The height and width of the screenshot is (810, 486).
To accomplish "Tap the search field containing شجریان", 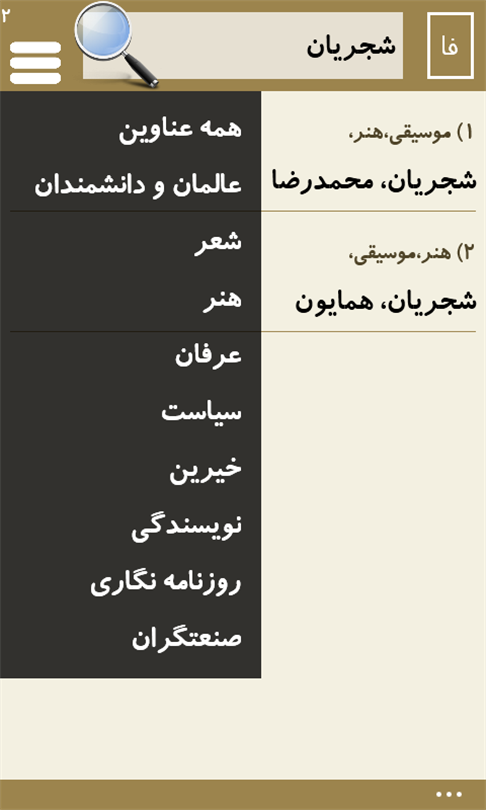I will (x=243, y=45).
